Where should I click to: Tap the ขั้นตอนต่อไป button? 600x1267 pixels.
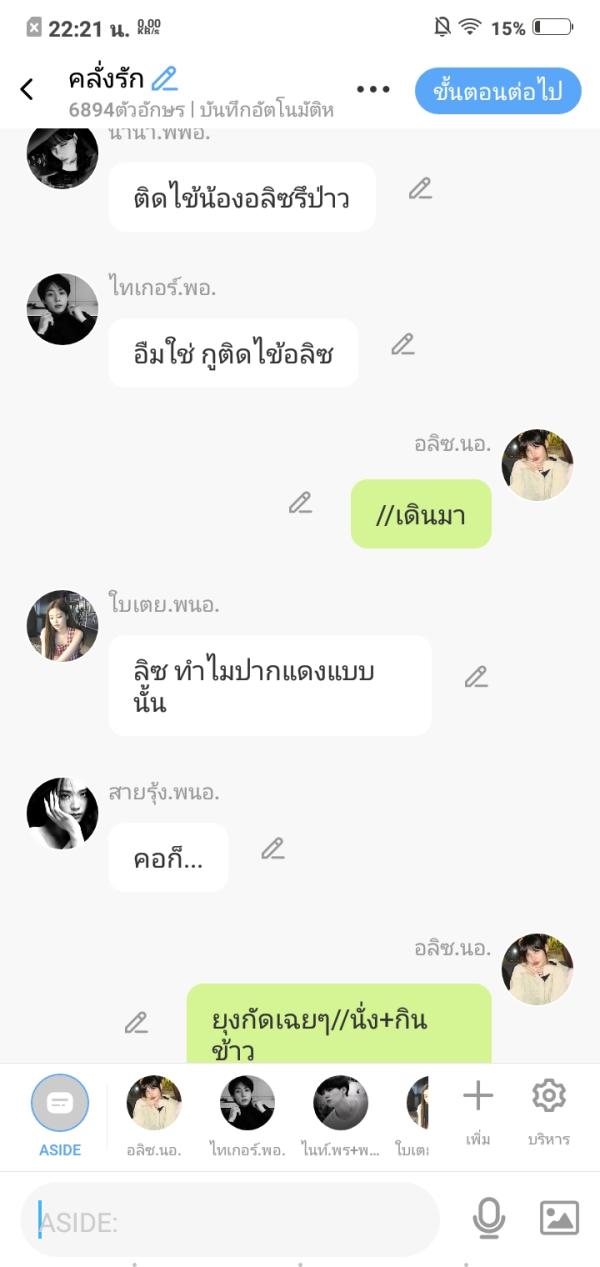tap(497, 91)
